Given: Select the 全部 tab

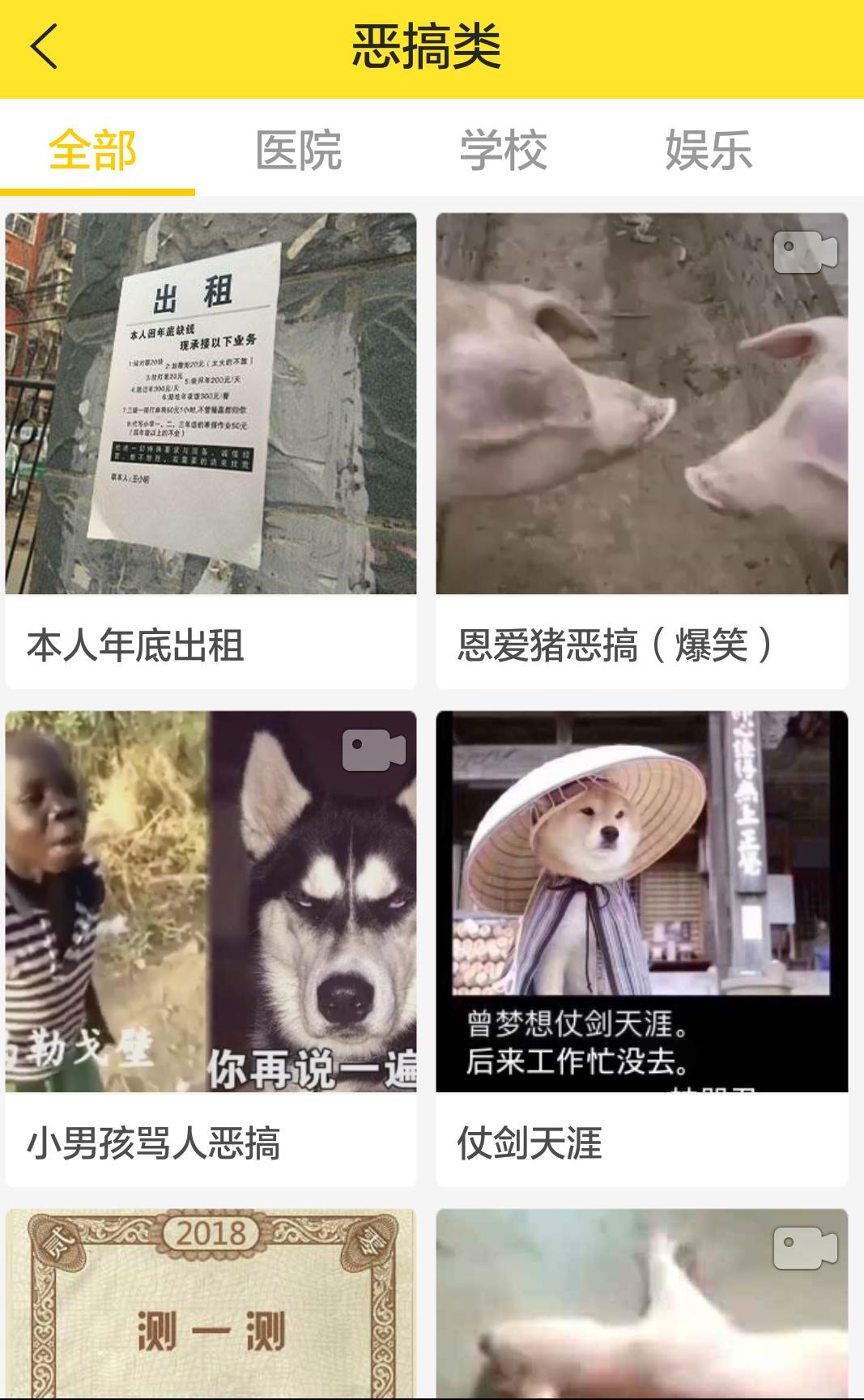Looking at the screenshot, I should 92,151.
